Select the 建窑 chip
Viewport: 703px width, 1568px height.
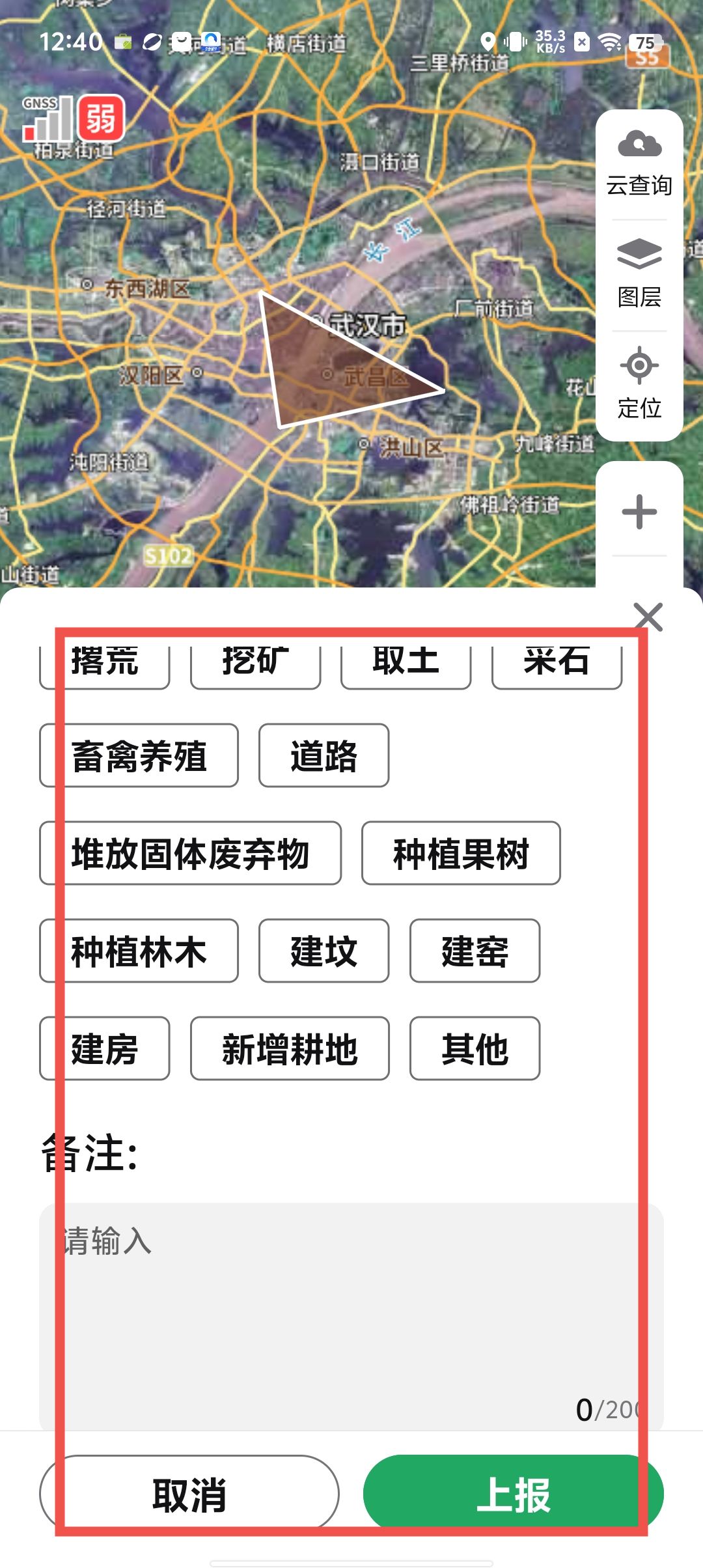(x=475, y=951)
